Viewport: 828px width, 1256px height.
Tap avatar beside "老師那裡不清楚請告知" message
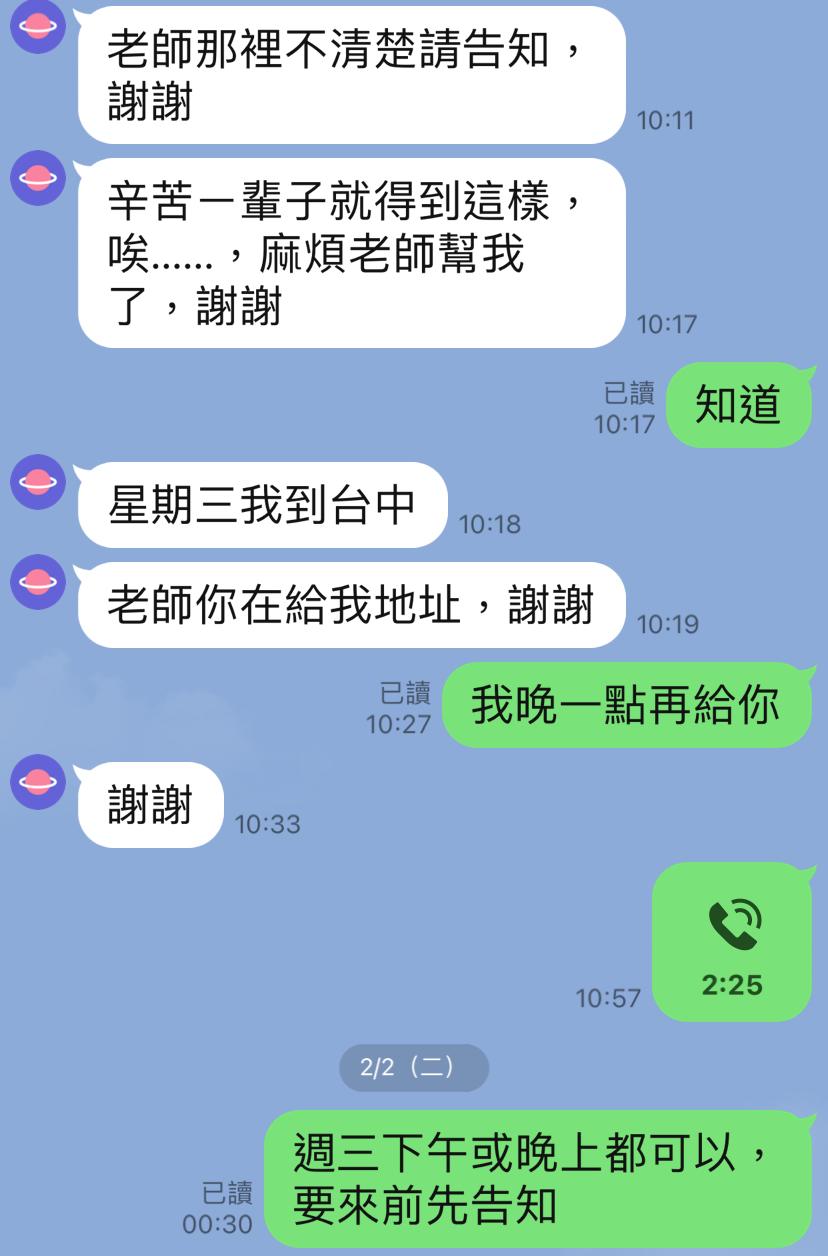click(x=38, y=26)
